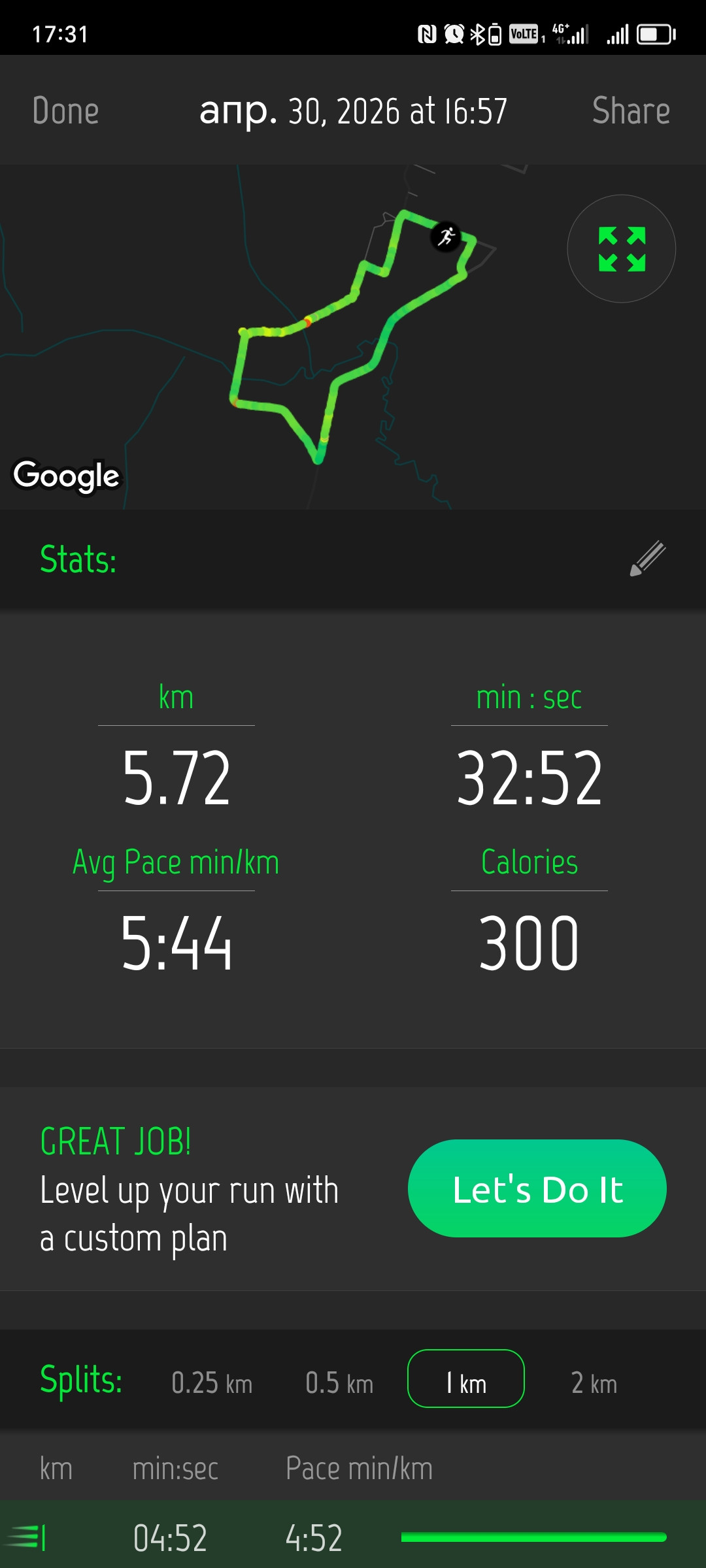The width and height of the screenshot is (706, 1568).
Task: Expand the route map to fullscreen
Action: (x=621, y=249)
